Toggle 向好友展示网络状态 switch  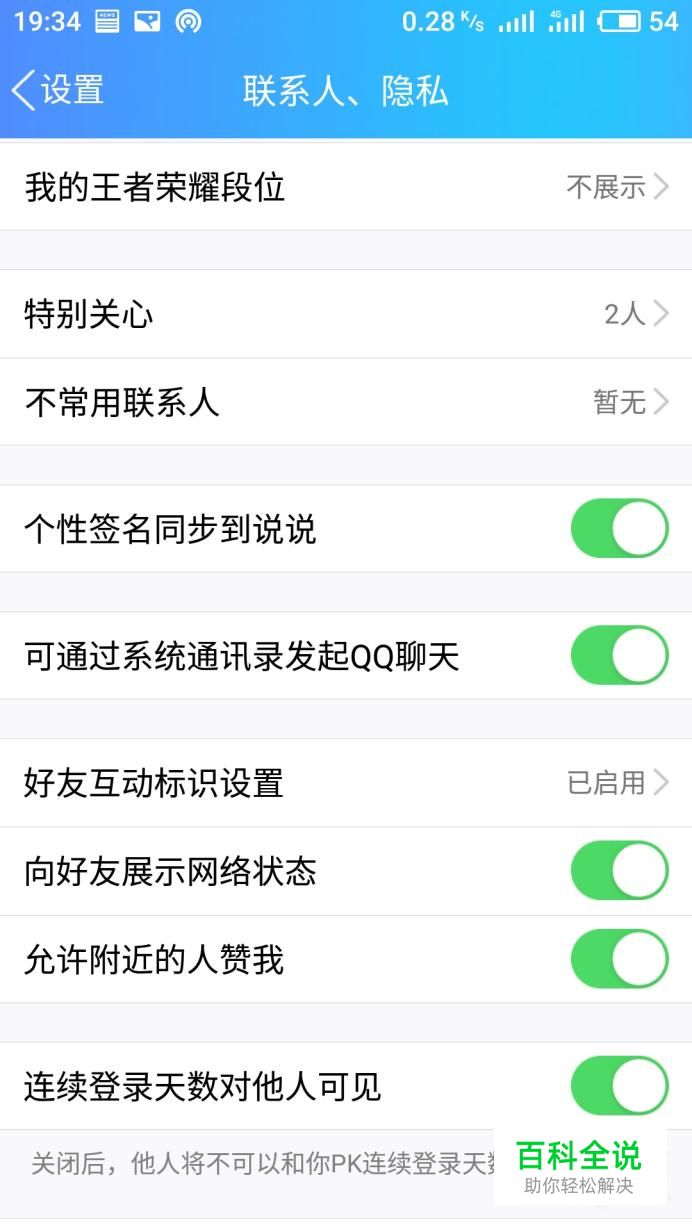click(x=619, y=871)
